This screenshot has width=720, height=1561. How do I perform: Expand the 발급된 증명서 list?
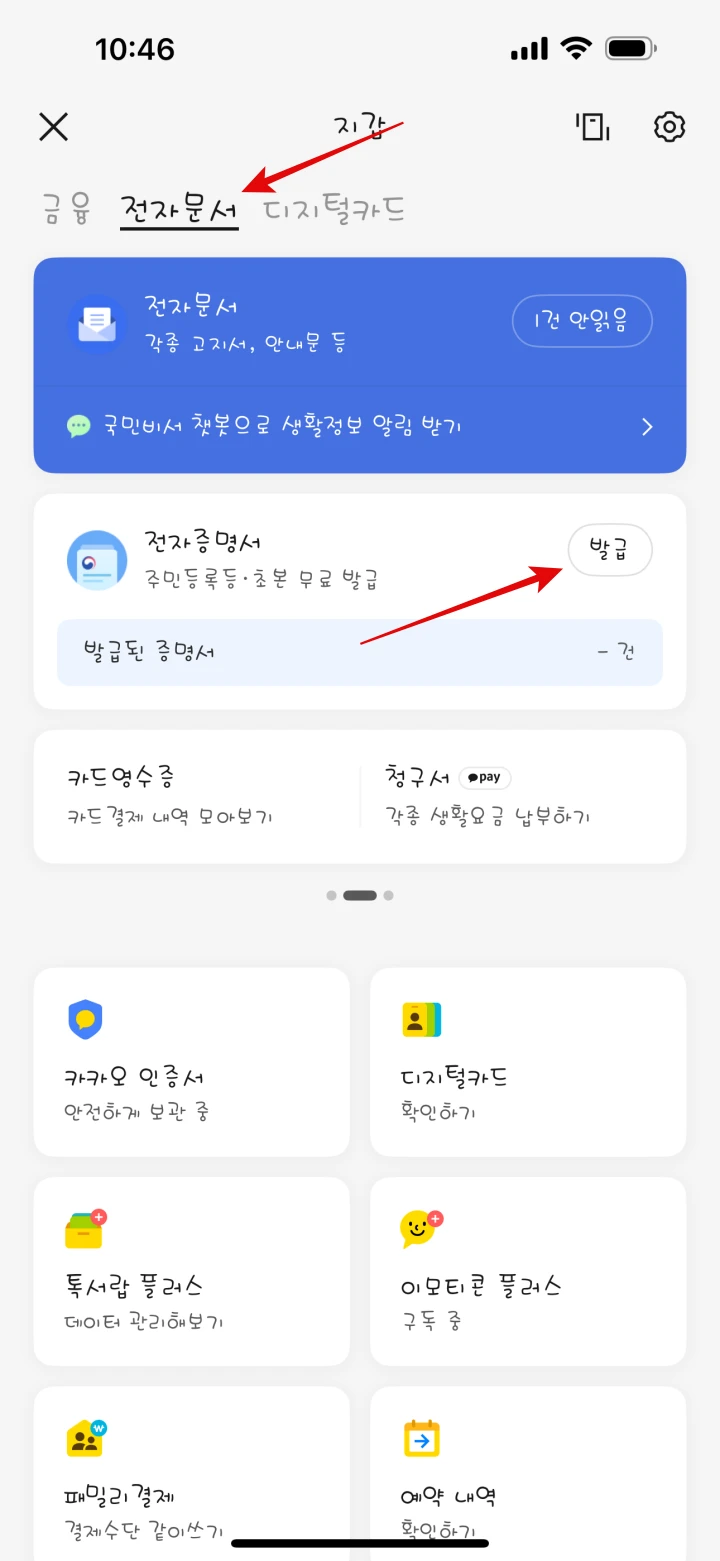(360, 651)
